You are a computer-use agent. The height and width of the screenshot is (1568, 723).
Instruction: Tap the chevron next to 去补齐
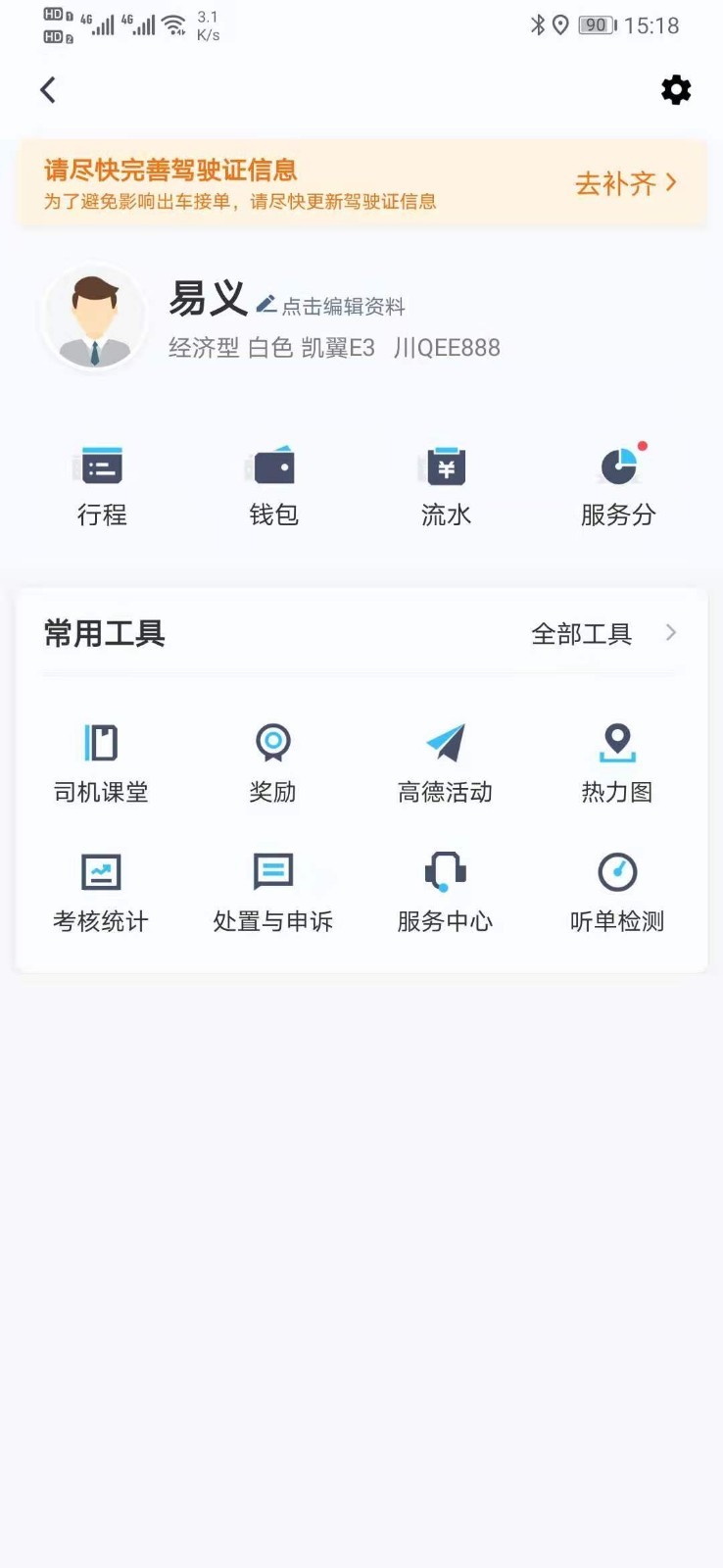[672, 182]
